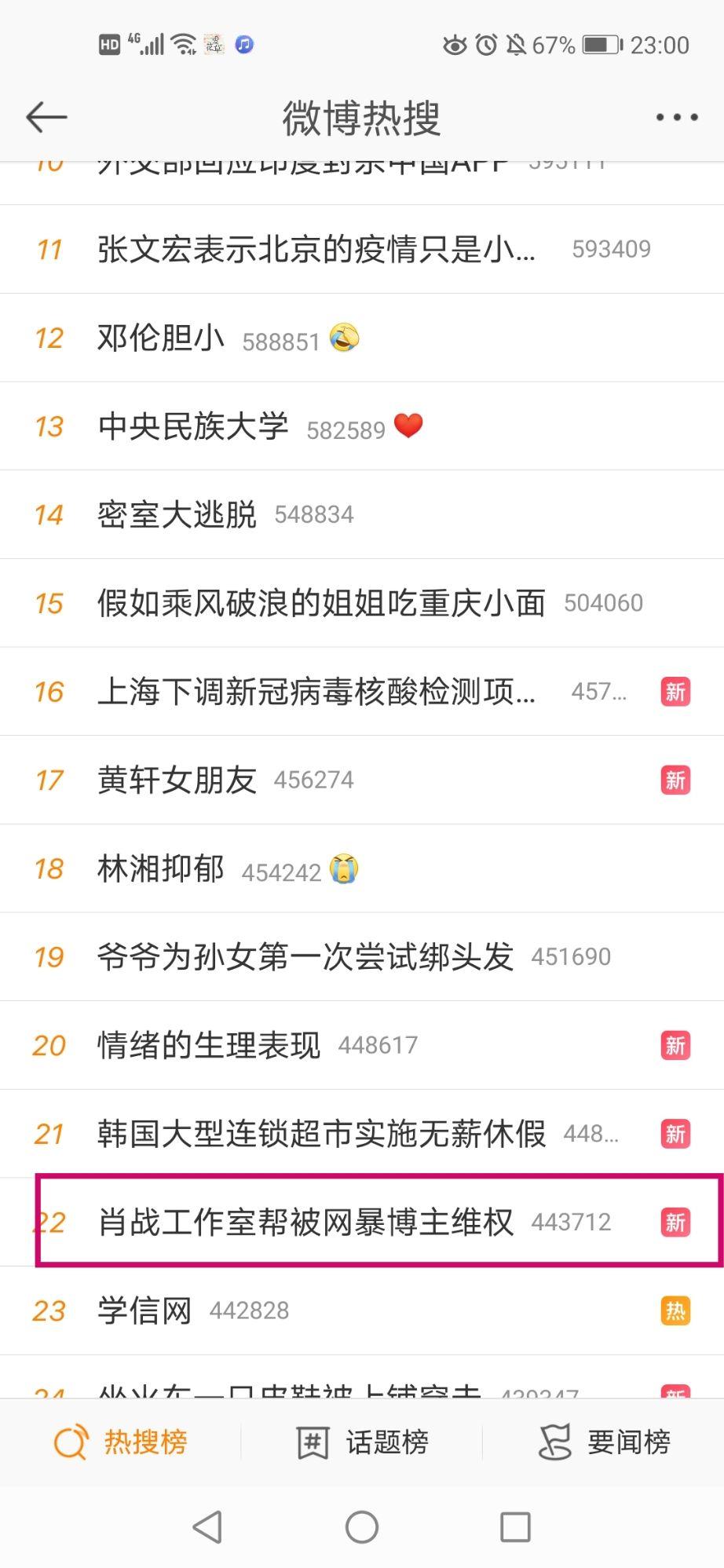Screen dimensions: 724x1568
Task: Open the 邓伦胆小 trending topic
Action: pos(162,338)
